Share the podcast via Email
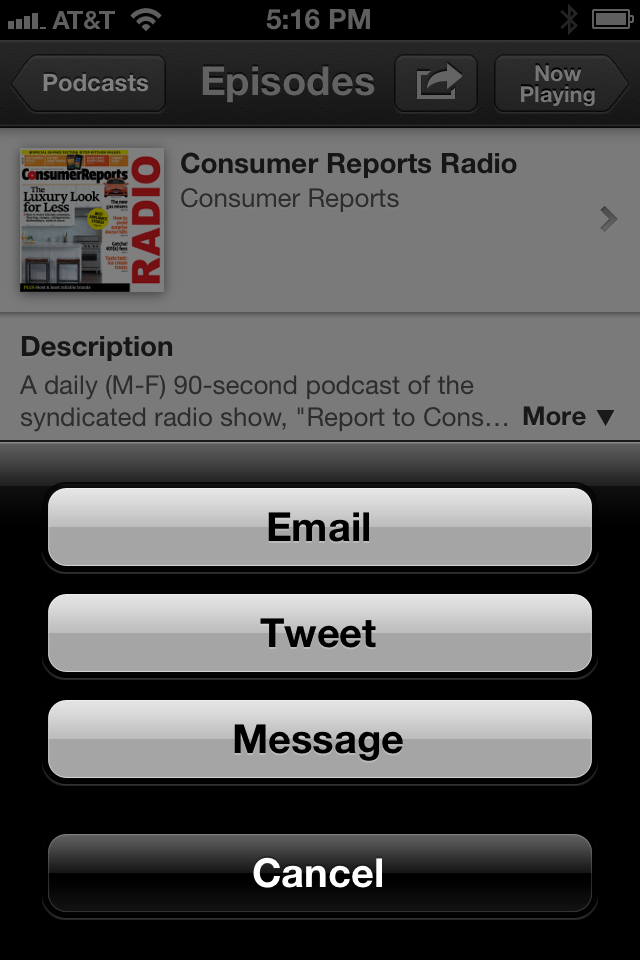The height and width of the screenshot is (960, 640). (319, 527)
